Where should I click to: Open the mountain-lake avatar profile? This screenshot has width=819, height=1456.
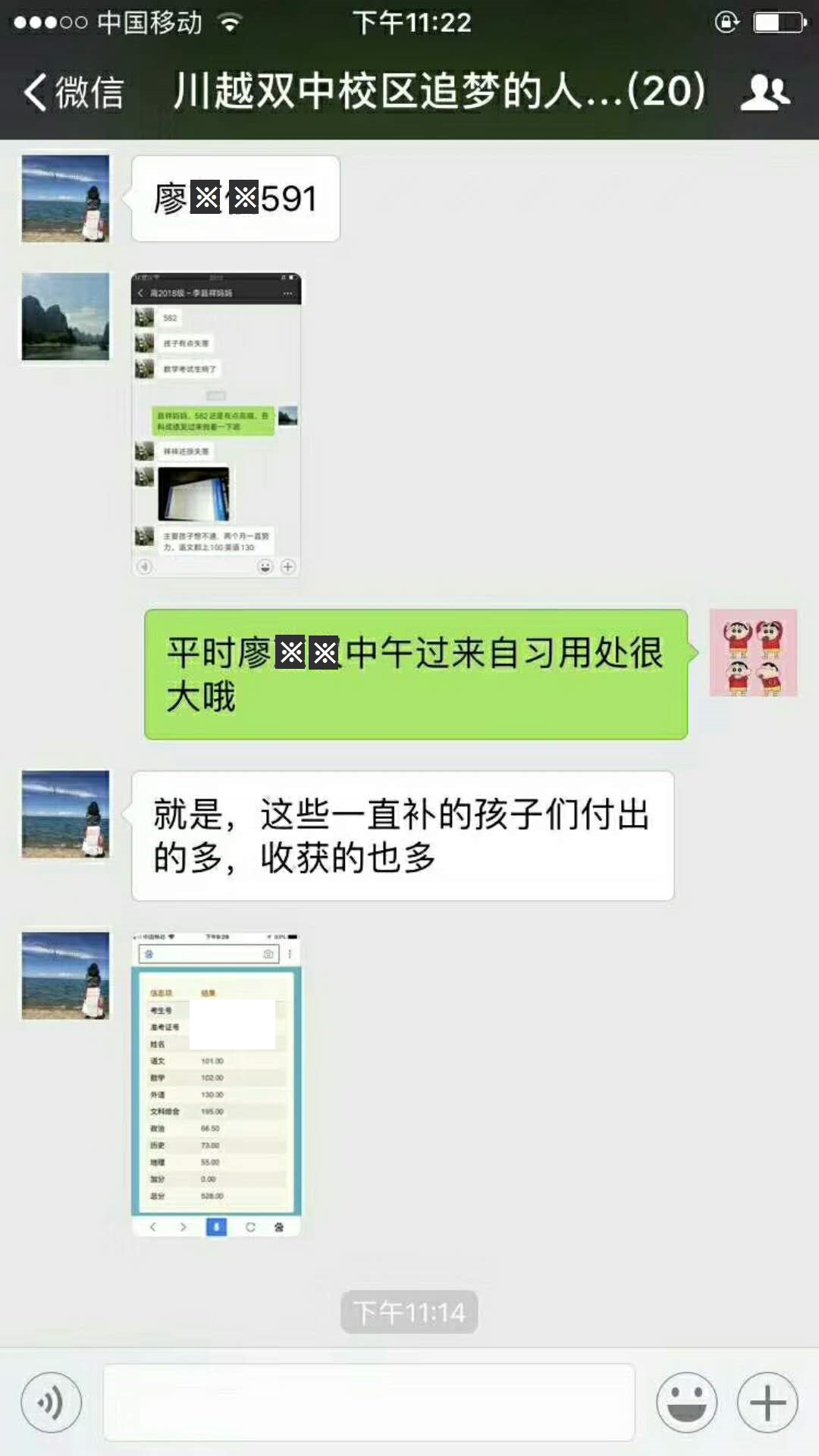coord(65,316)
